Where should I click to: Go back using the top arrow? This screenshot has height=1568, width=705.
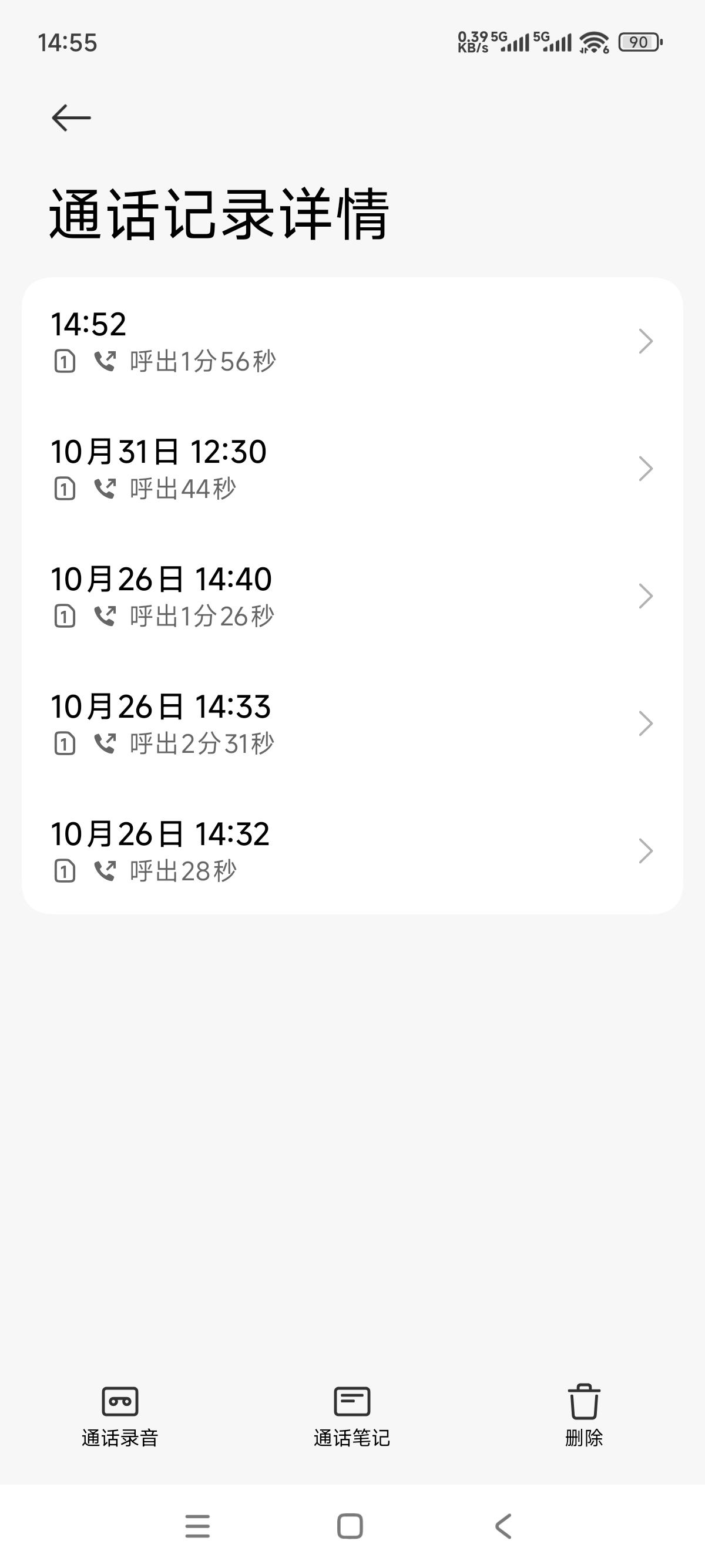71,117
